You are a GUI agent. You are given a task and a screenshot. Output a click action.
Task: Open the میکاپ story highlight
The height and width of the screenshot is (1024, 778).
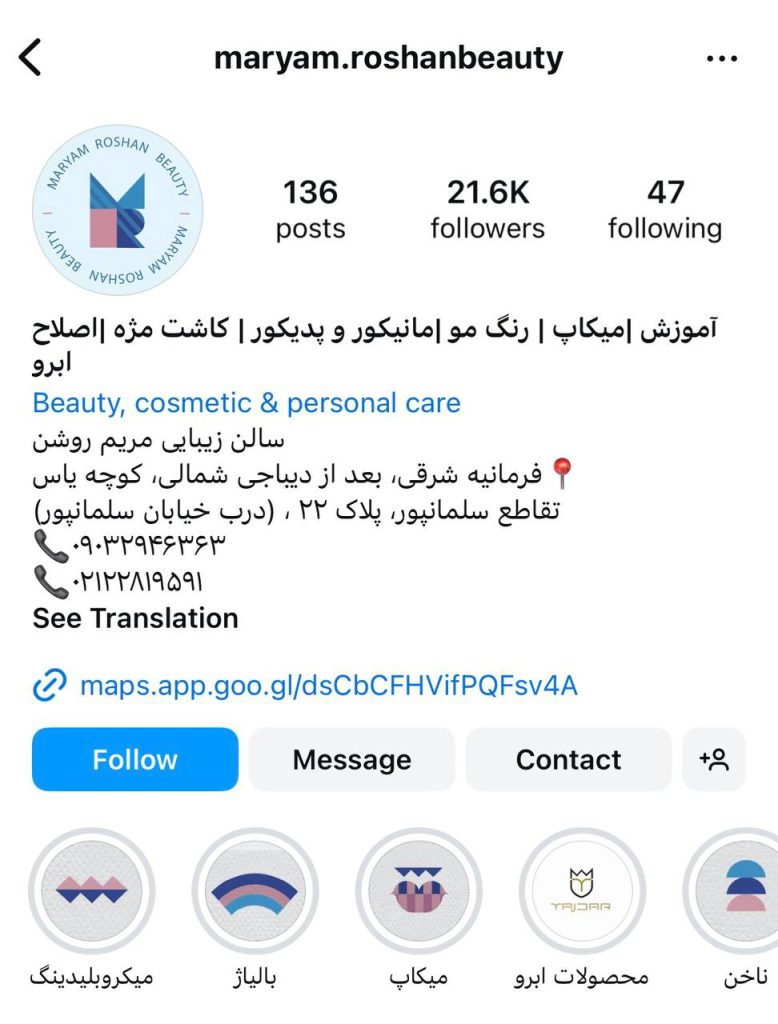click(418, 890)
